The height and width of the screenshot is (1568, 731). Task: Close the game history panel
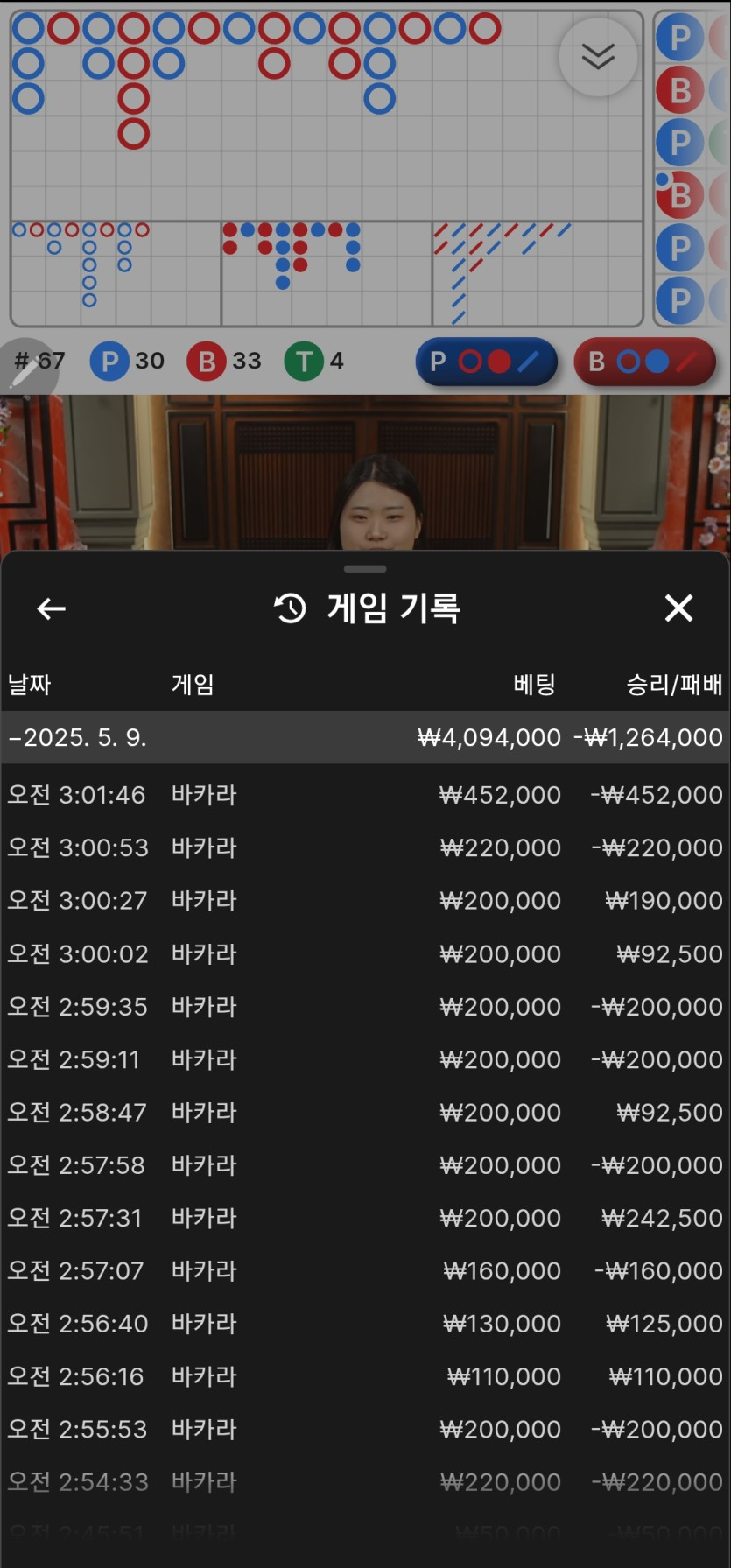click(x=678, y=608)
